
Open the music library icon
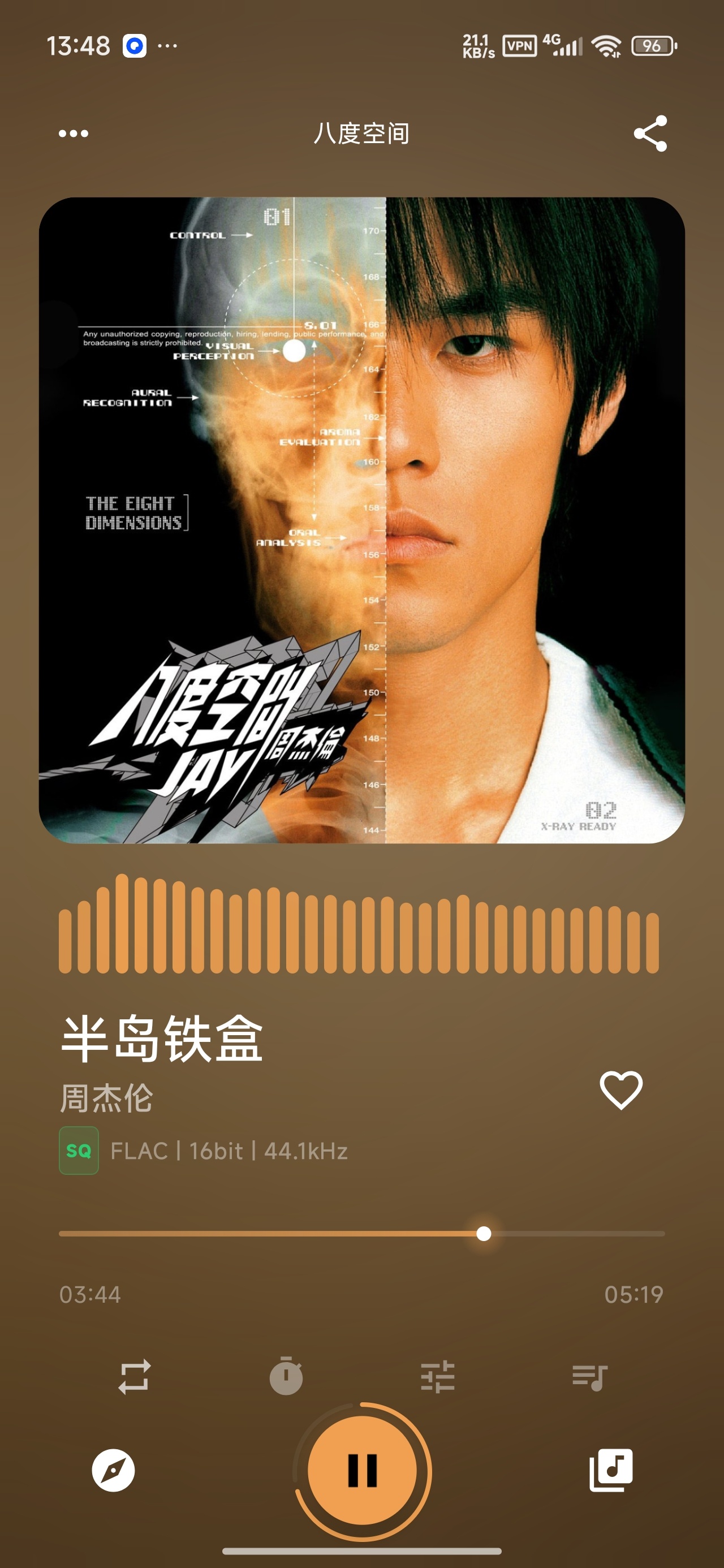click(x=611, y=1471)
